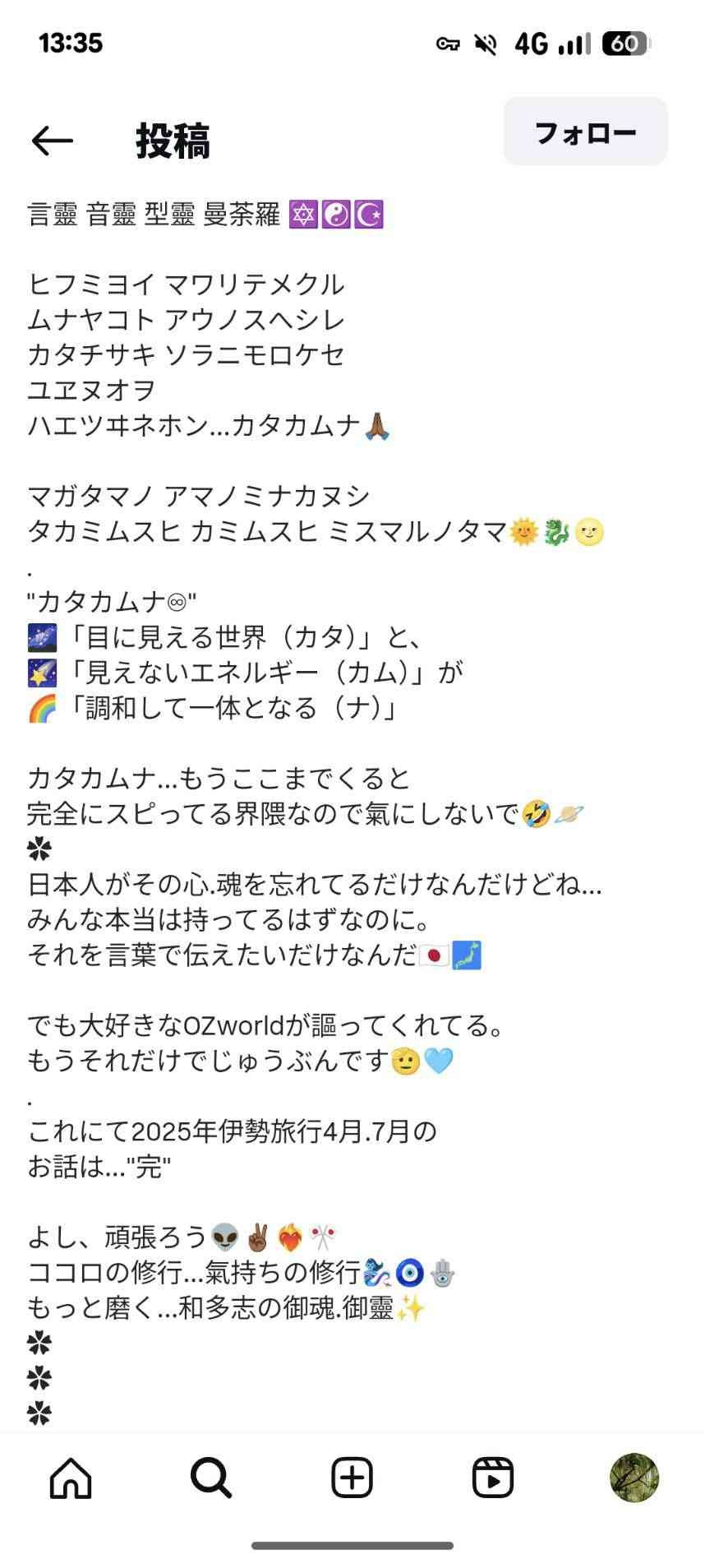Screen dimensions: 705x1568
Task: Switch to the Search tab
Action: [x=211, y=1478]
